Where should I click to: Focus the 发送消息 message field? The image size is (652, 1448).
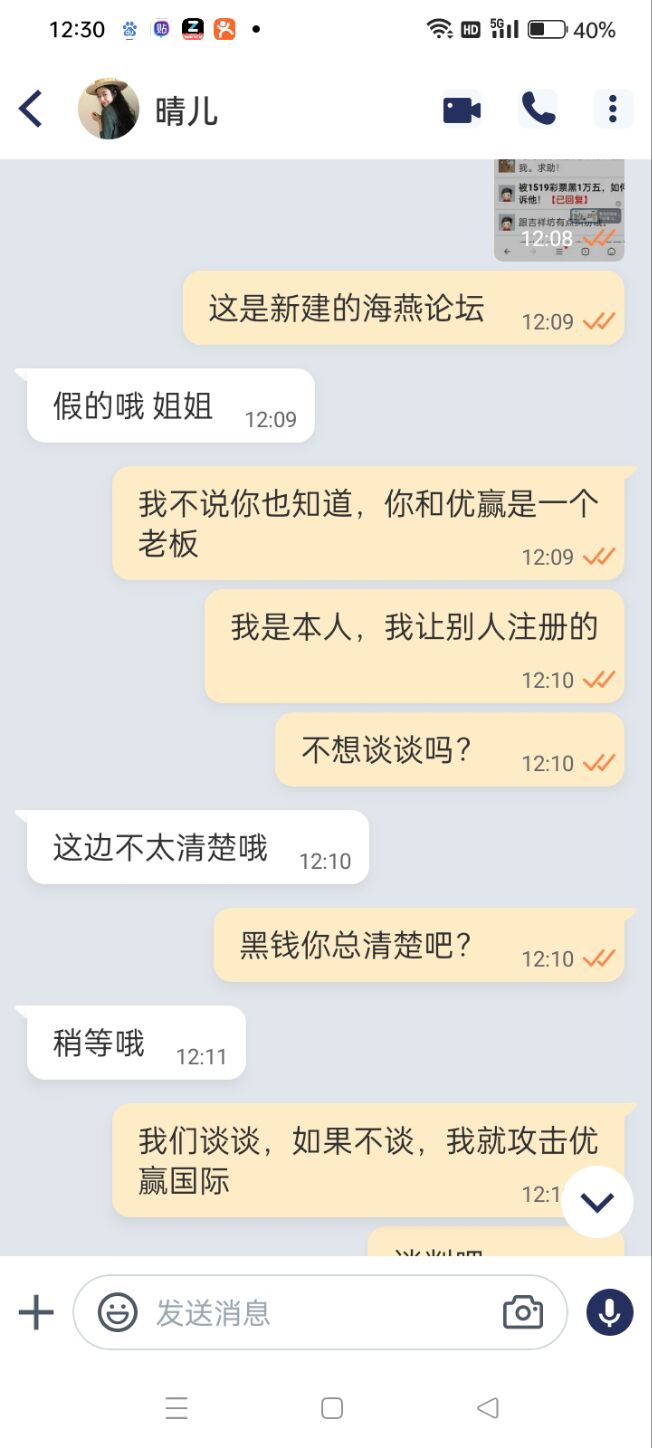coord(310,1312)
